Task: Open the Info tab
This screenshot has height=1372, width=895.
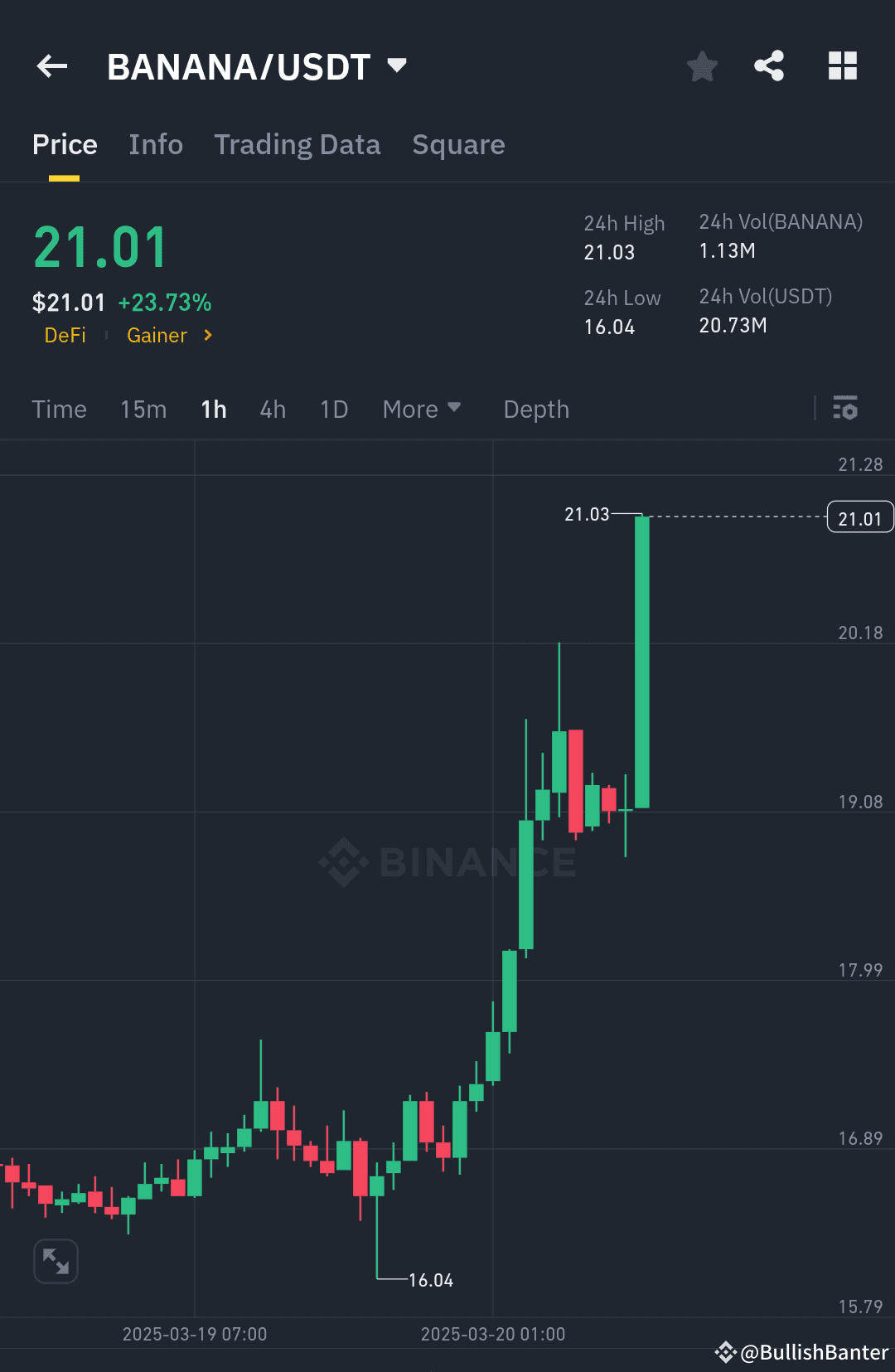Action: click(156, 144)
